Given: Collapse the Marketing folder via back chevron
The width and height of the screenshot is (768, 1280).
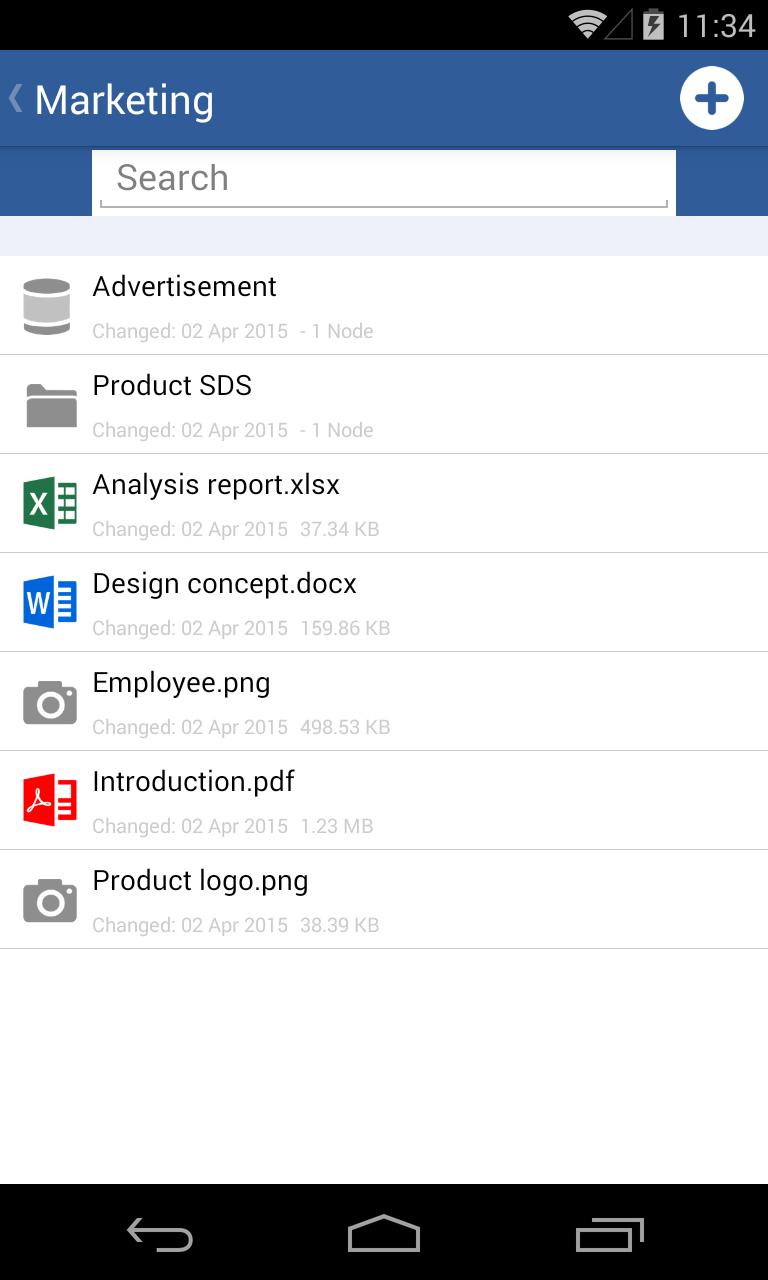Looking at the screenshot, I should pos(14,98).
